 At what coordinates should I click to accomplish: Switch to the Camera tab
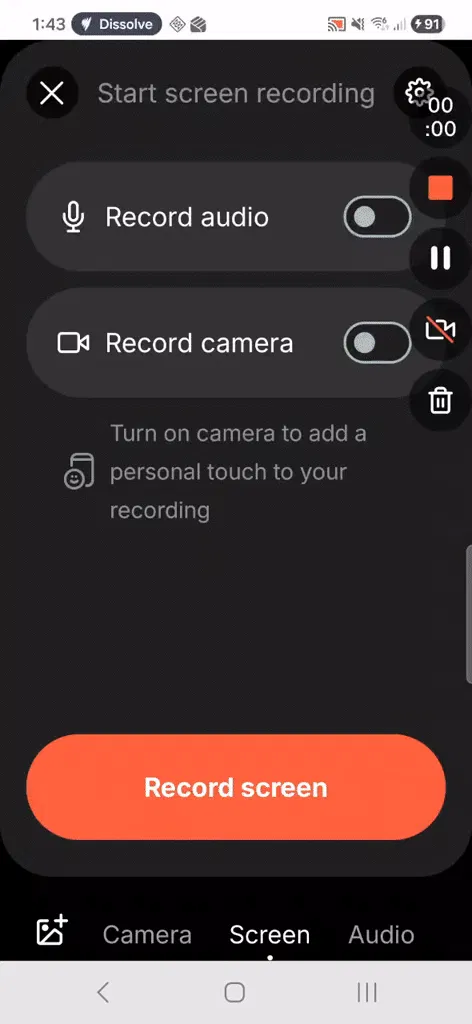click(147, 935)
